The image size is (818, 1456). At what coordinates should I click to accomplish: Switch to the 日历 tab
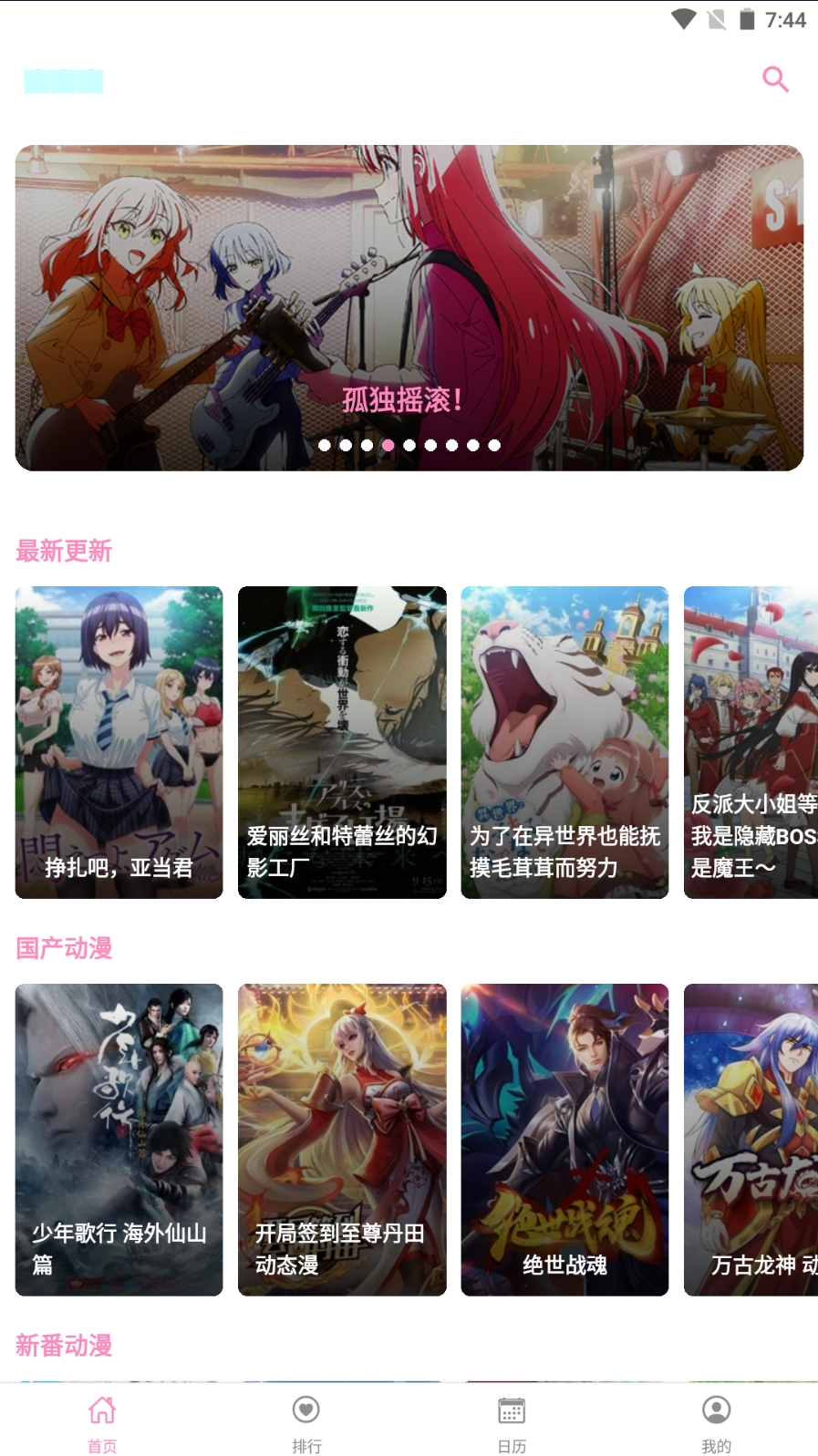coord(512,1423)
